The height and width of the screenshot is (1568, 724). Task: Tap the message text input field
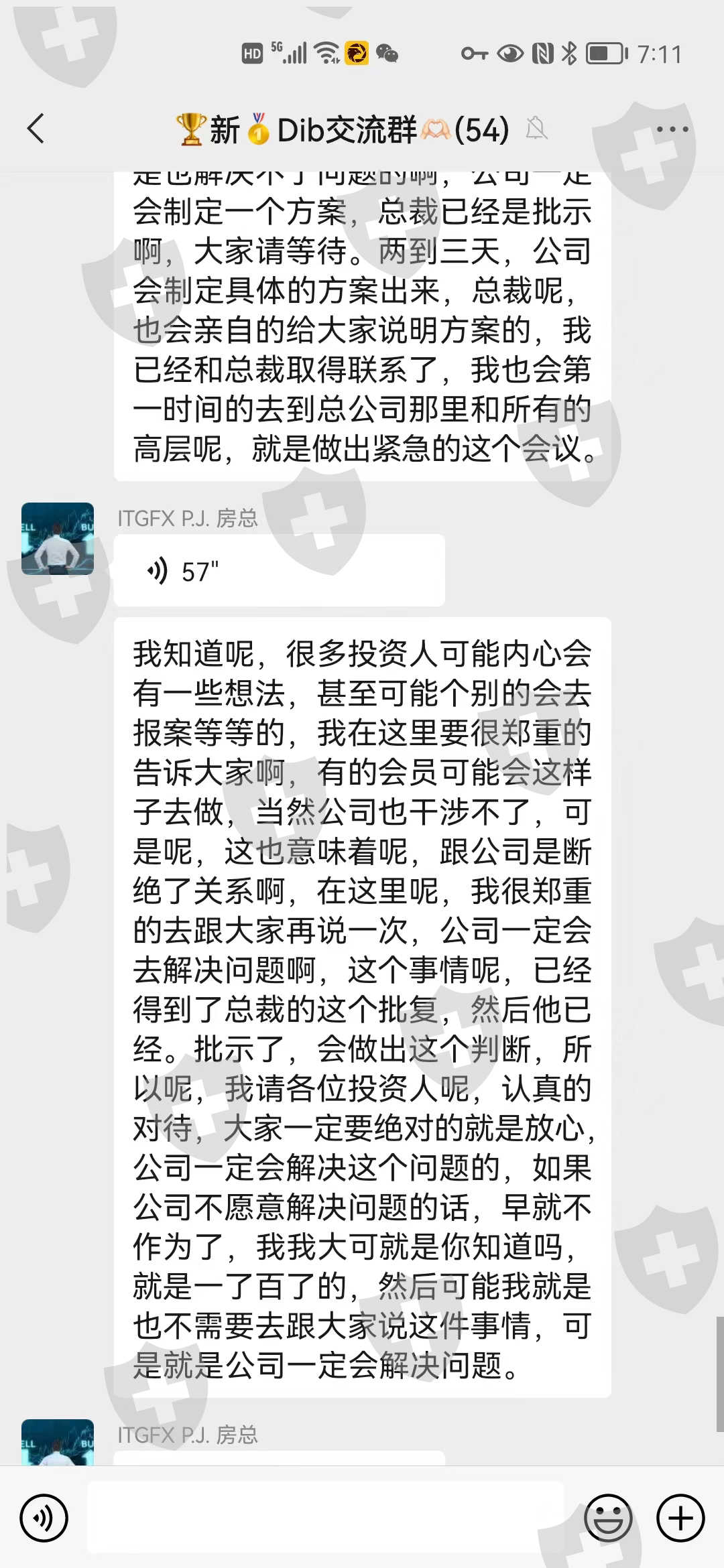pyautogui.click(x=326, y=1518)
